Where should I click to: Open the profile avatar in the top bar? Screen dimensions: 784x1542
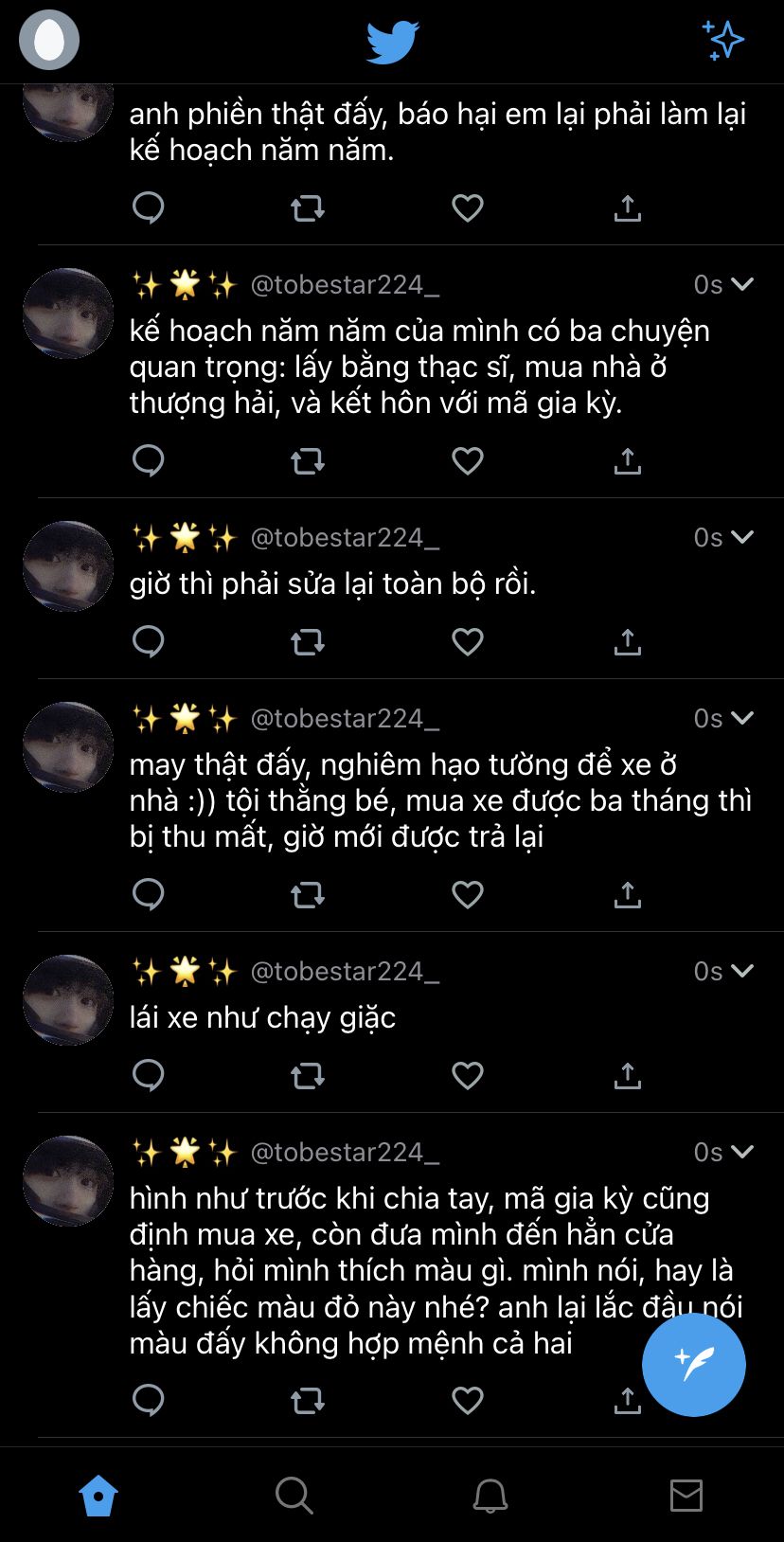[x=49, y=41]
